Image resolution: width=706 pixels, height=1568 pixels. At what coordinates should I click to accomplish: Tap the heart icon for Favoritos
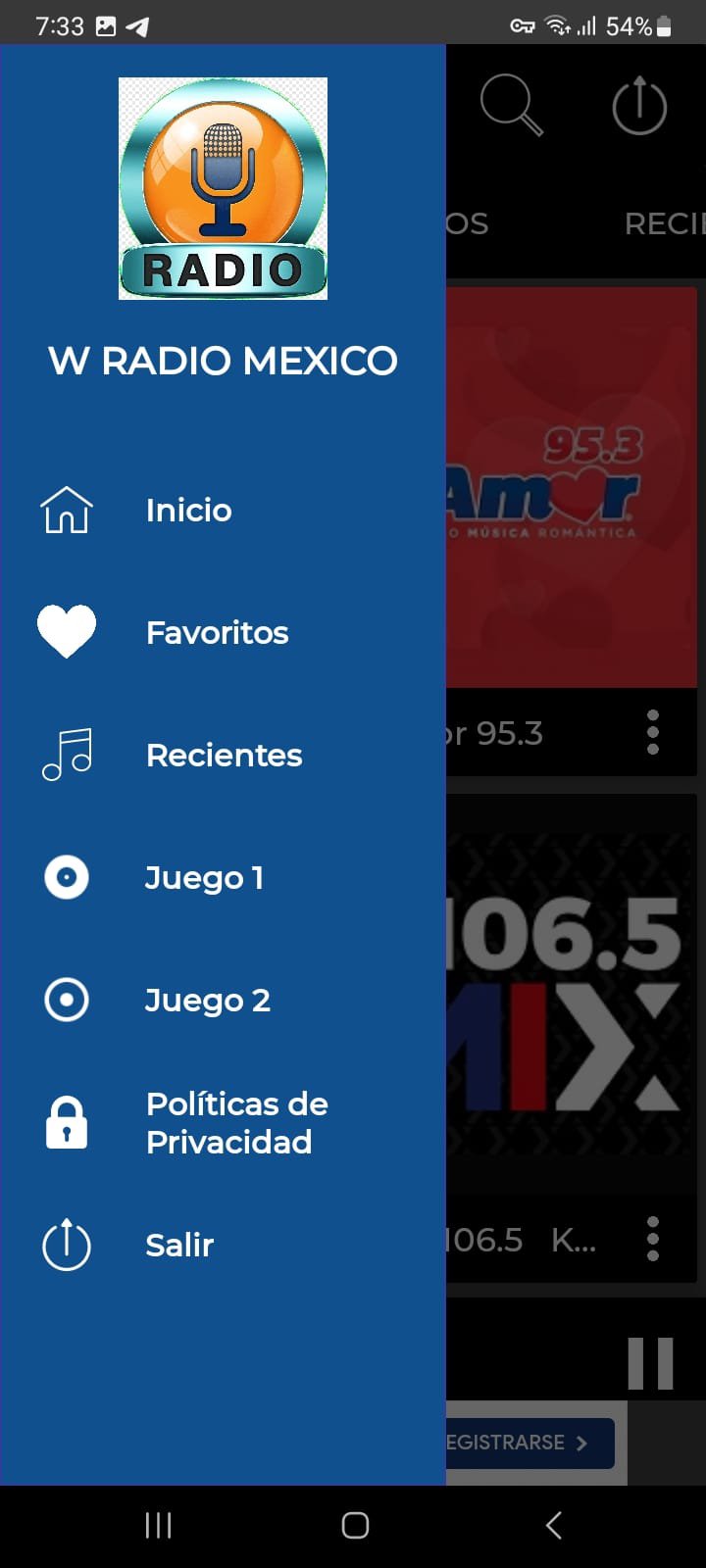(66, 631)
